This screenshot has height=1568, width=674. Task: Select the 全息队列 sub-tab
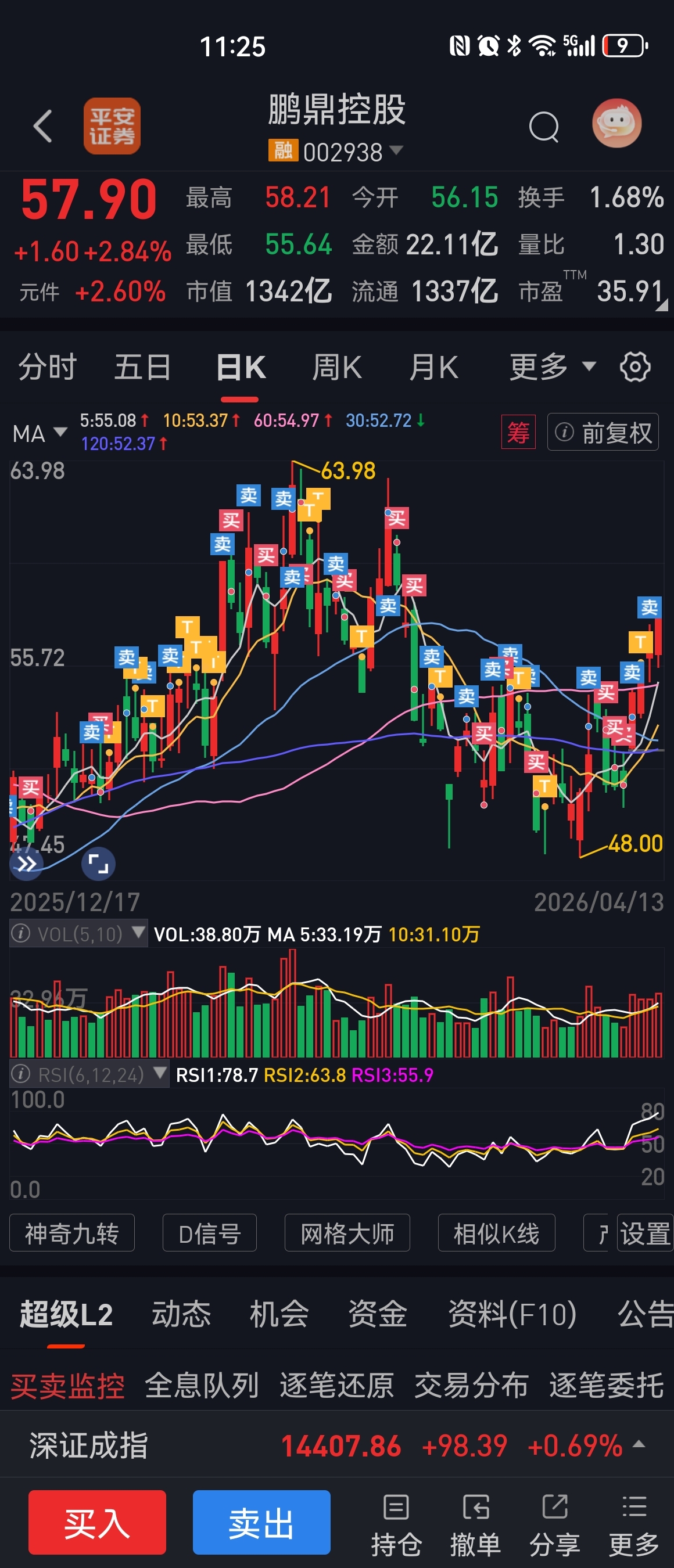[202, 1385]
